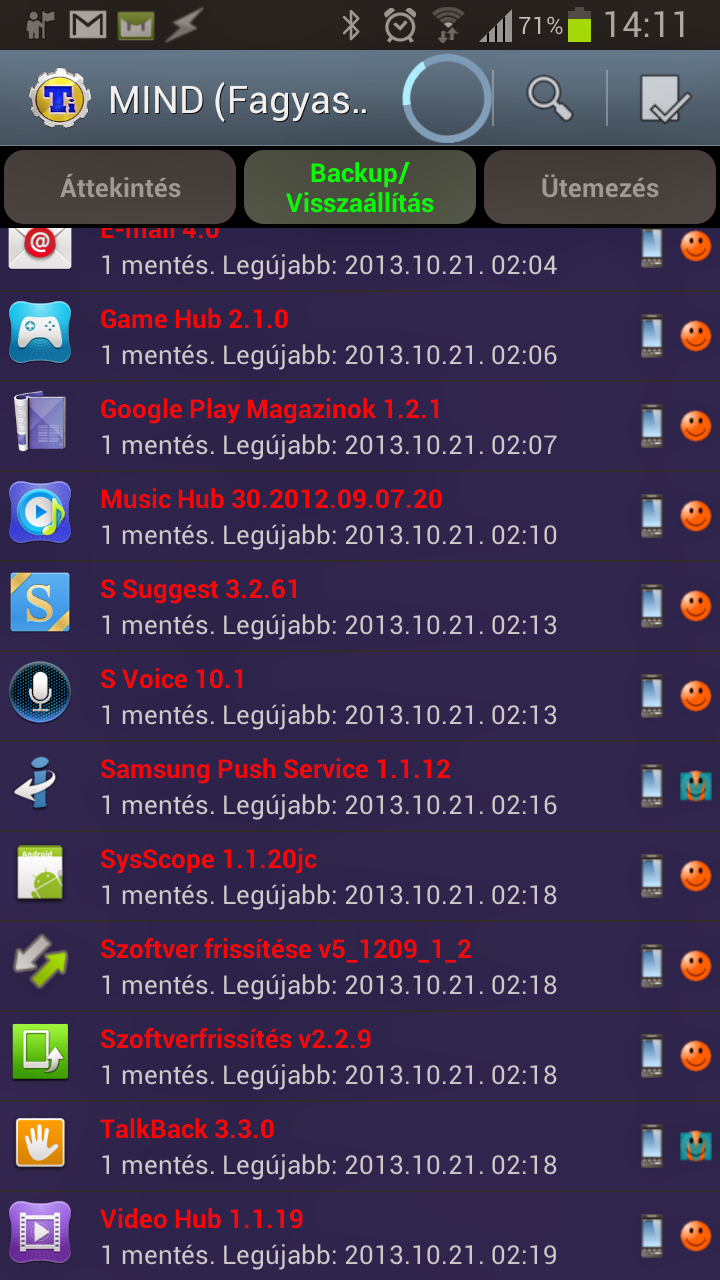Screen dimensions: 720x1280
Task: Open Game Hub 2.1.0 entry
Action: [x=360, y=336]
